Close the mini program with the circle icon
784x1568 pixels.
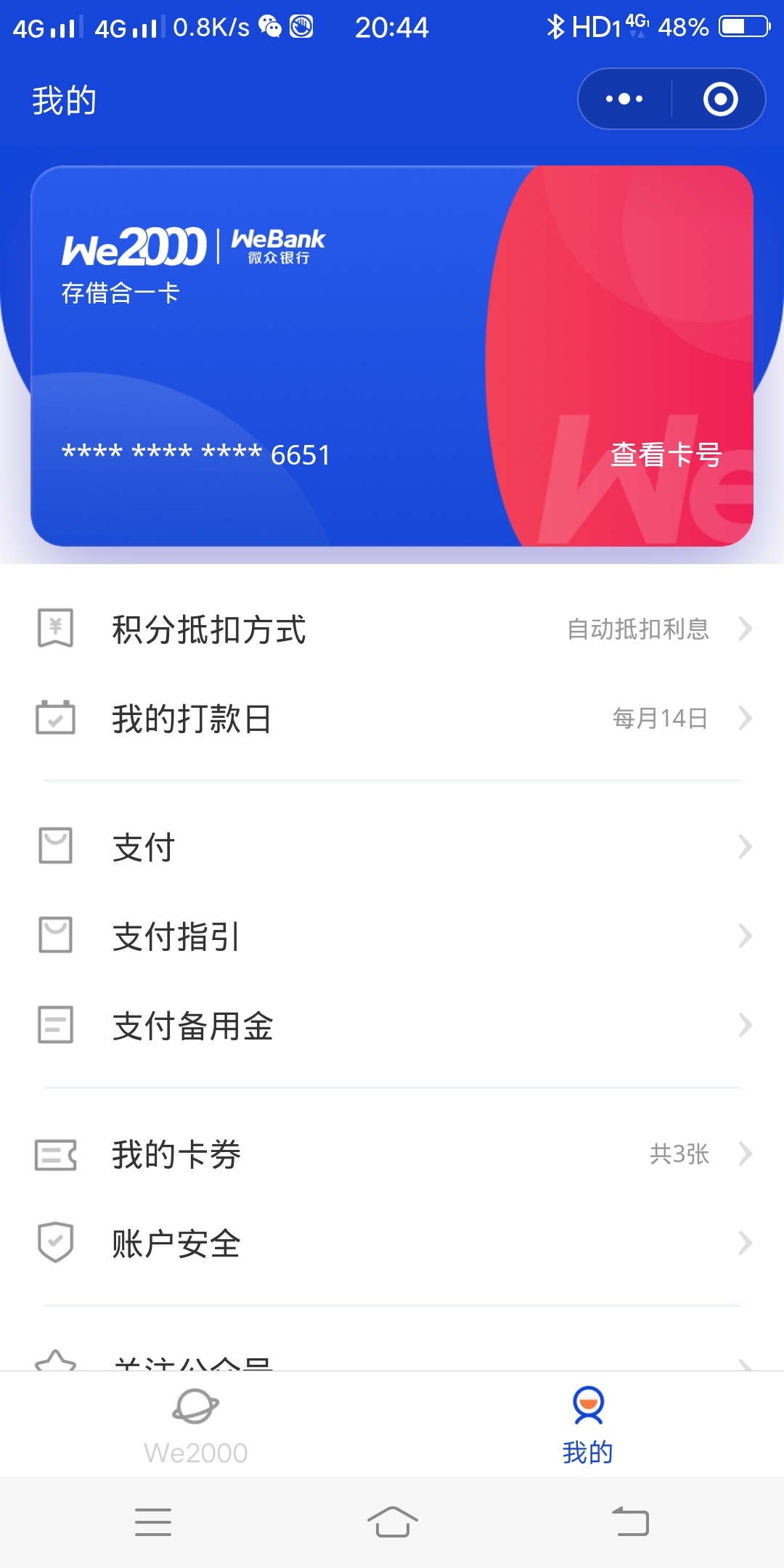720,99
